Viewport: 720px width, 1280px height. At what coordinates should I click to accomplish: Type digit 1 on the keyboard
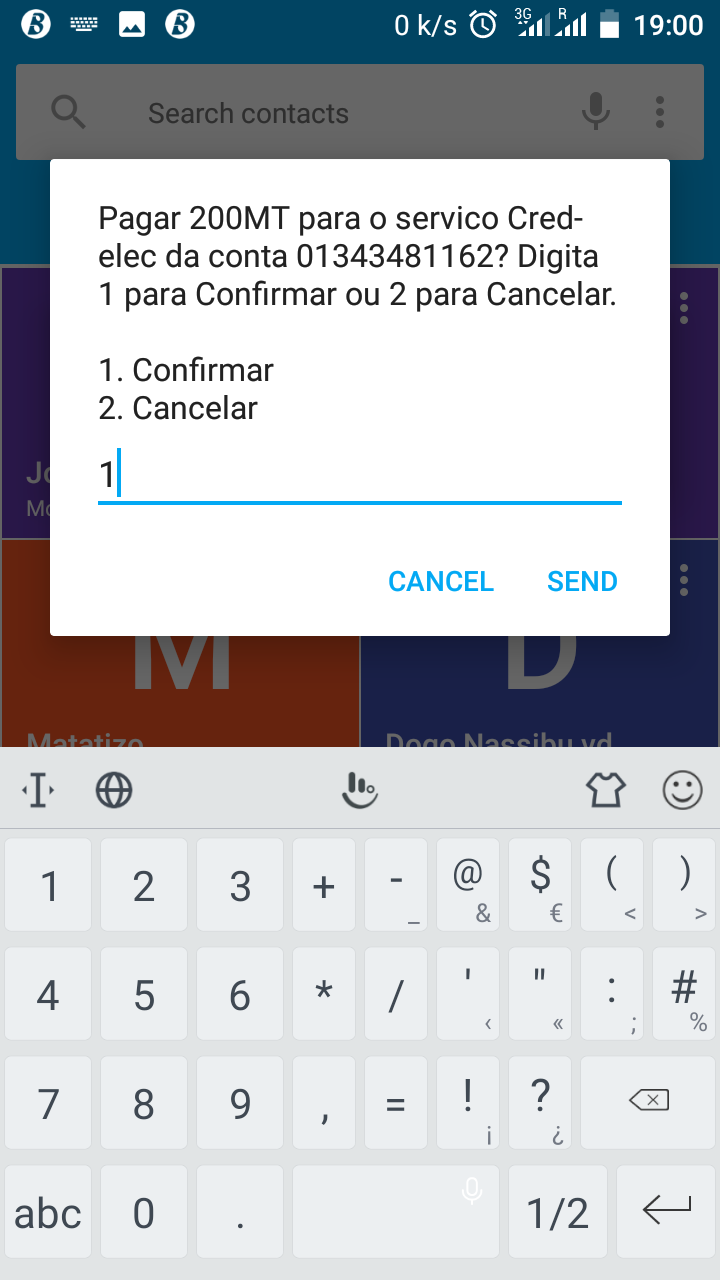(x=48, y=886)
